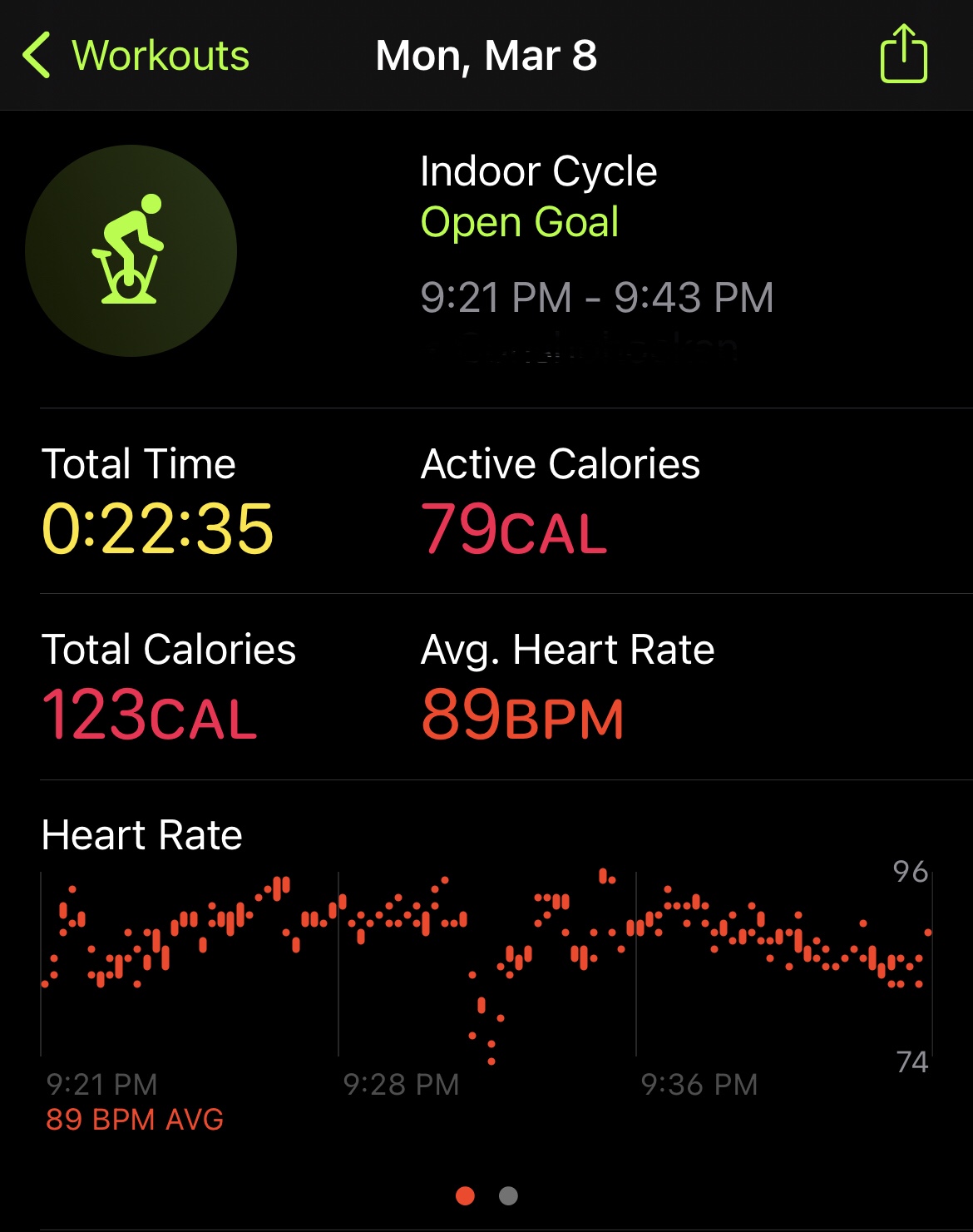973x1232 pixels.
Task: Switch to second heart rate page dot
Action: pos(508,1195)
